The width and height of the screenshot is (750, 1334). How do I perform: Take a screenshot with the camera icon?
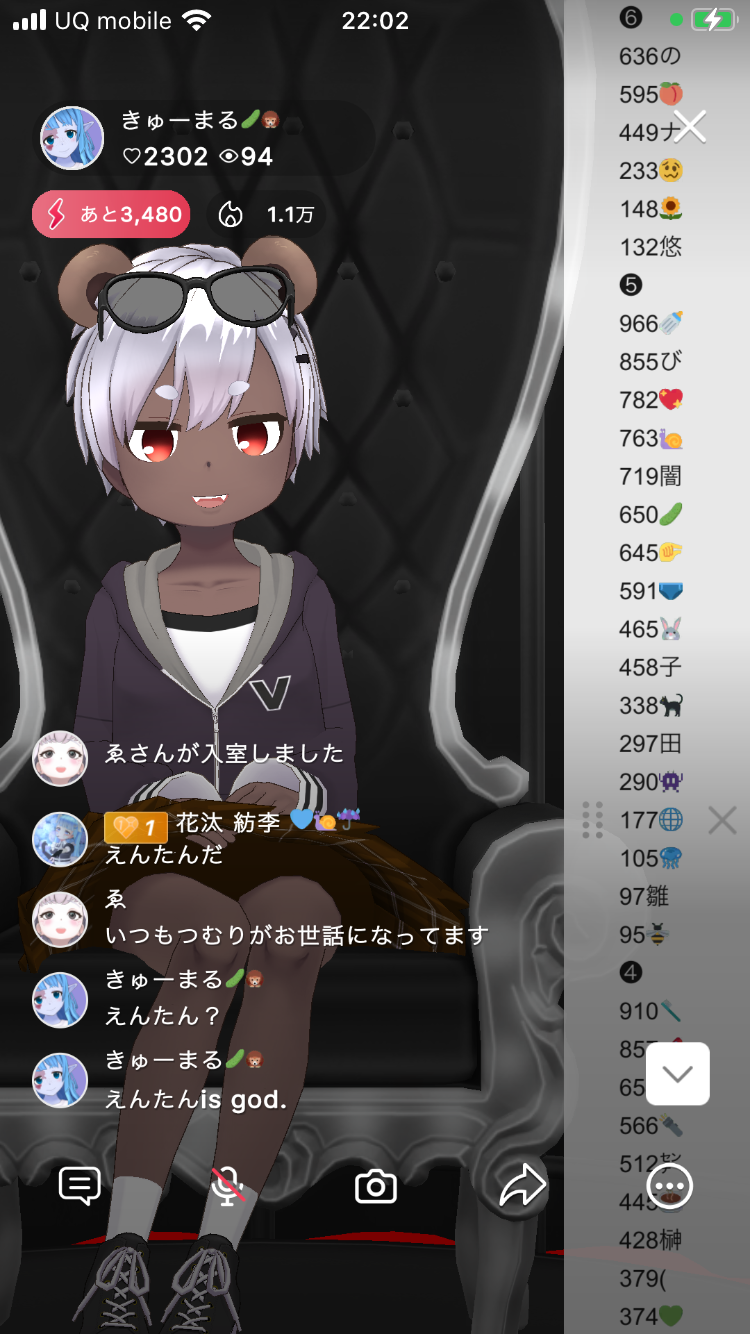376,1187
